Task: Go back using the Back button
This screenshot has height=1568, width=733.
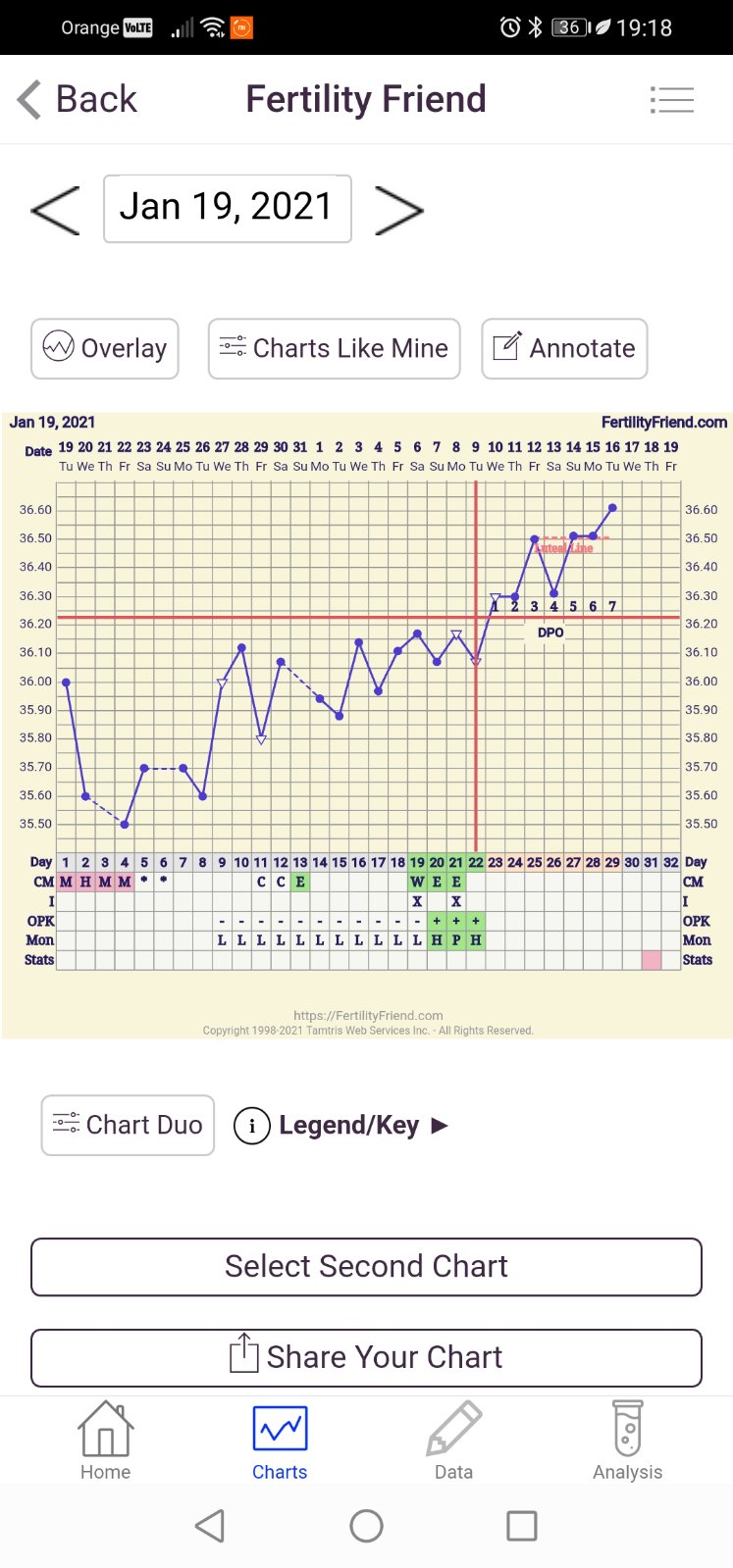Action: point(78,99)
